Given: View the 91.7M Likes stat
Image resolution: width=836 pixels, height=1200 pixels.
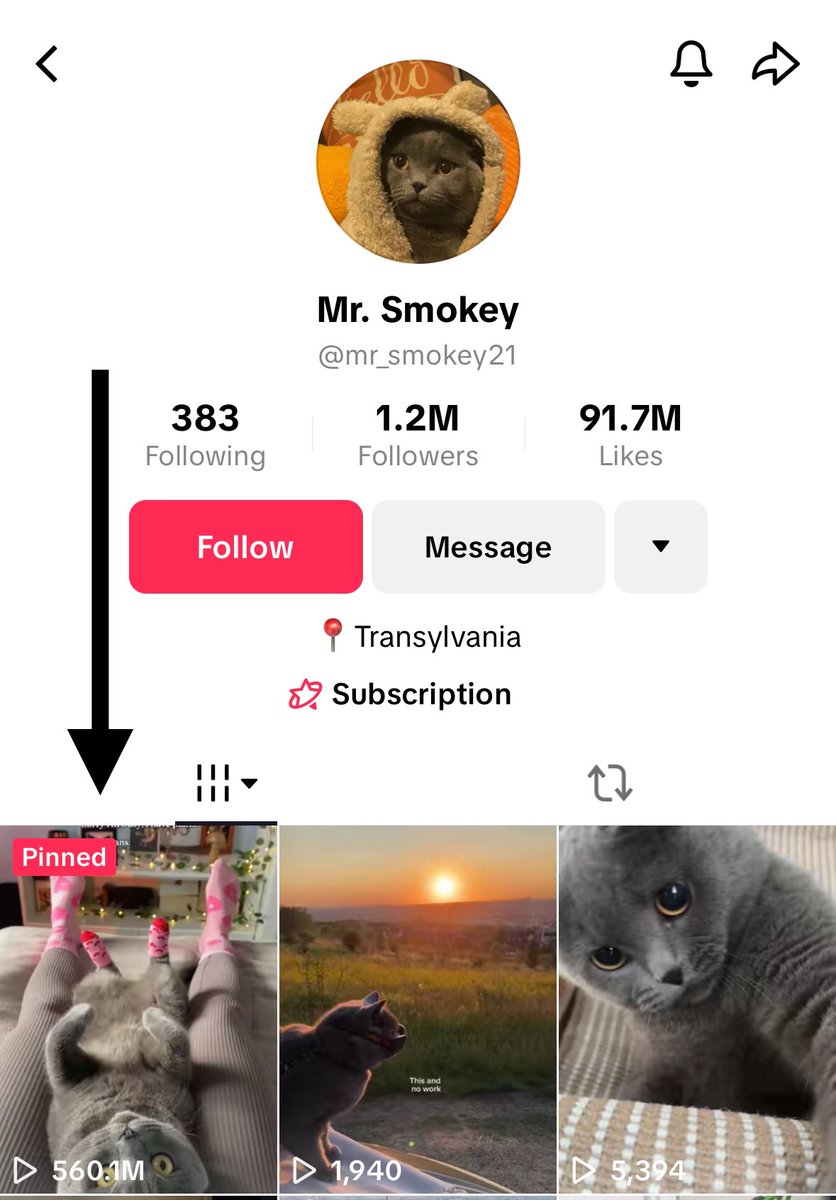Looking at the screenshot, I should [x=630, y=436].
